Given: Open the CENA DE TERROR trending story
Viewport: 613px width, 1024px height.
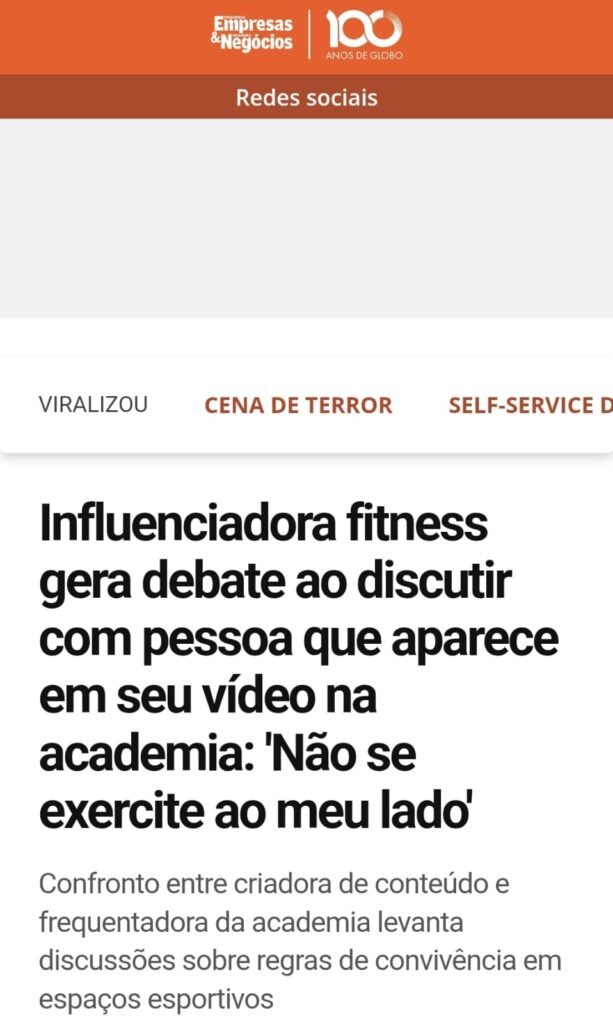Looking at the screenshot, I should pyautogui.click(x=298, y=405).
